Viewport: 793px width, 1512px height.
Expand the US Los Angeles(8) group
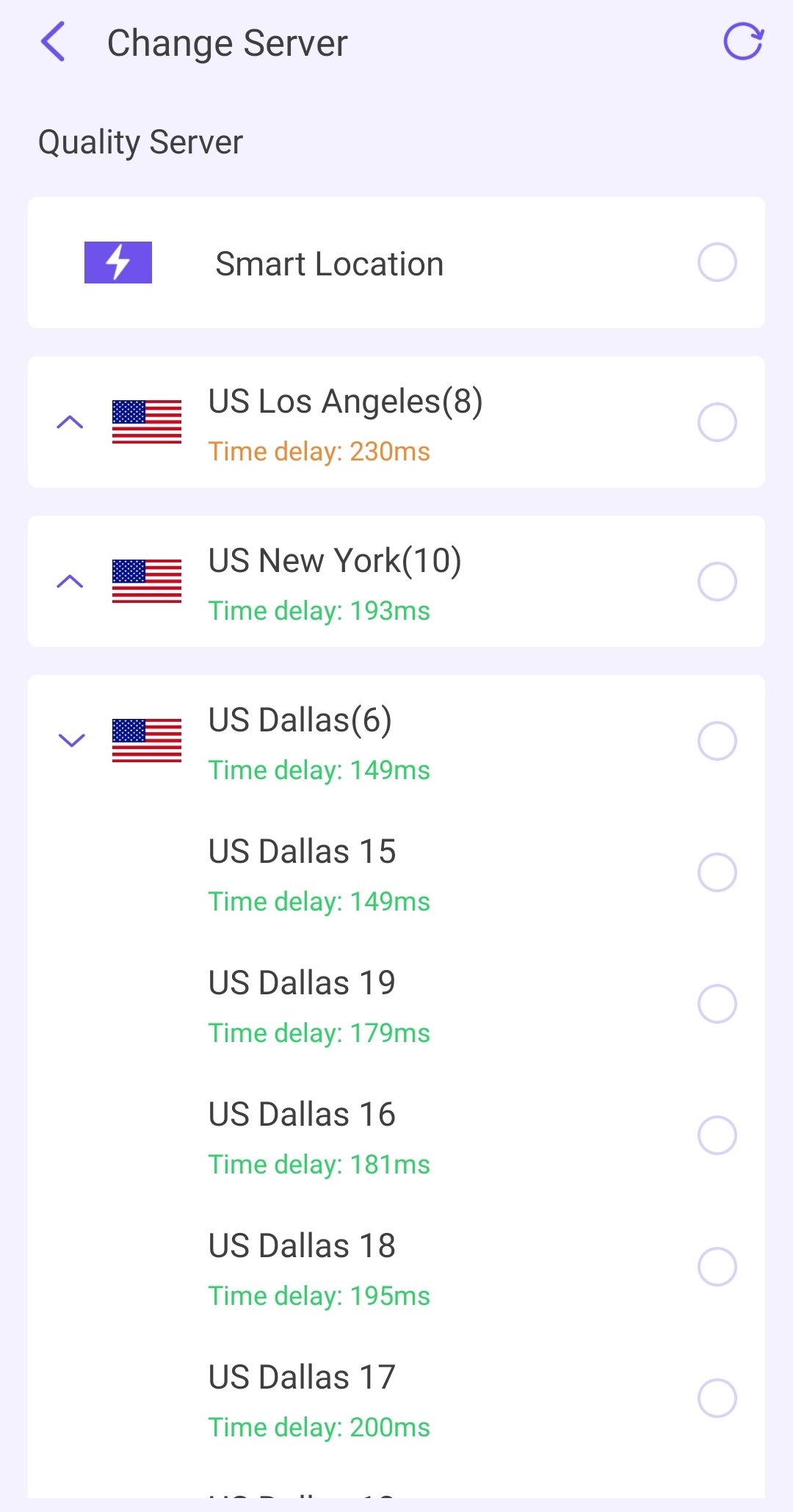(70, 422)
